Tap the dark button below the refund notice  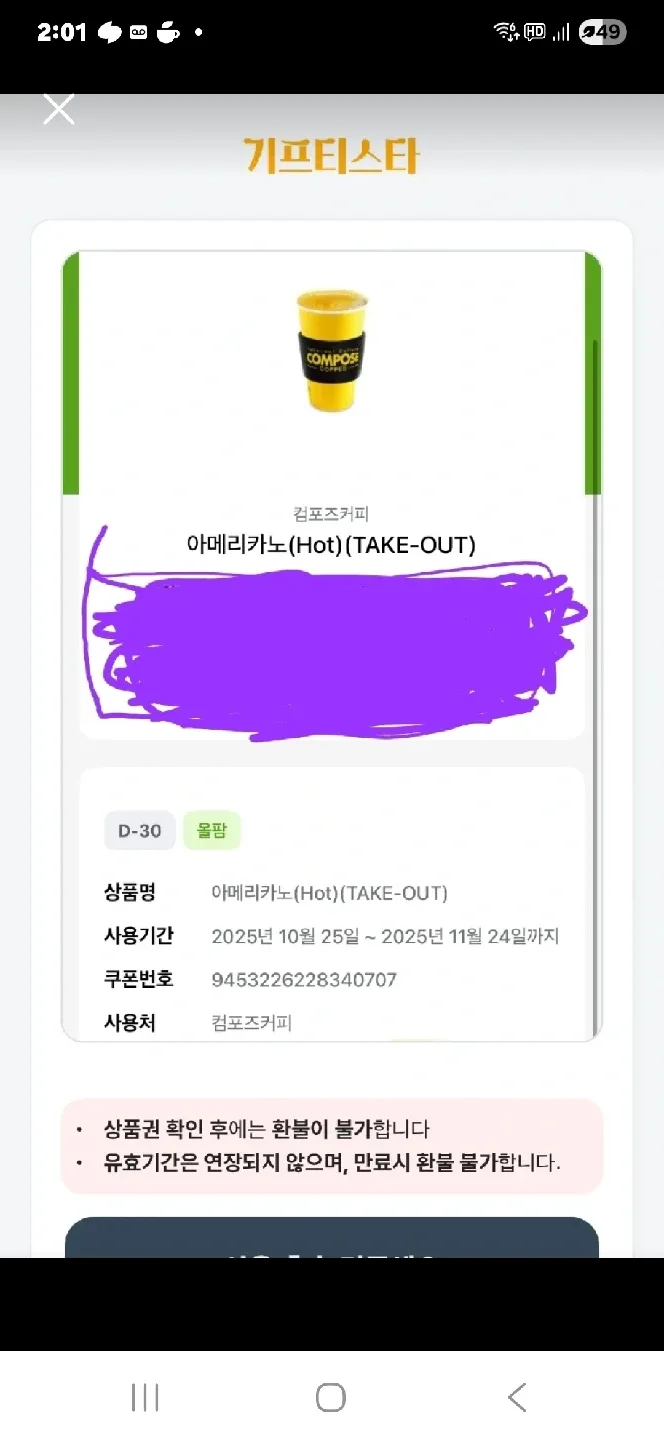click(332, 1239)
